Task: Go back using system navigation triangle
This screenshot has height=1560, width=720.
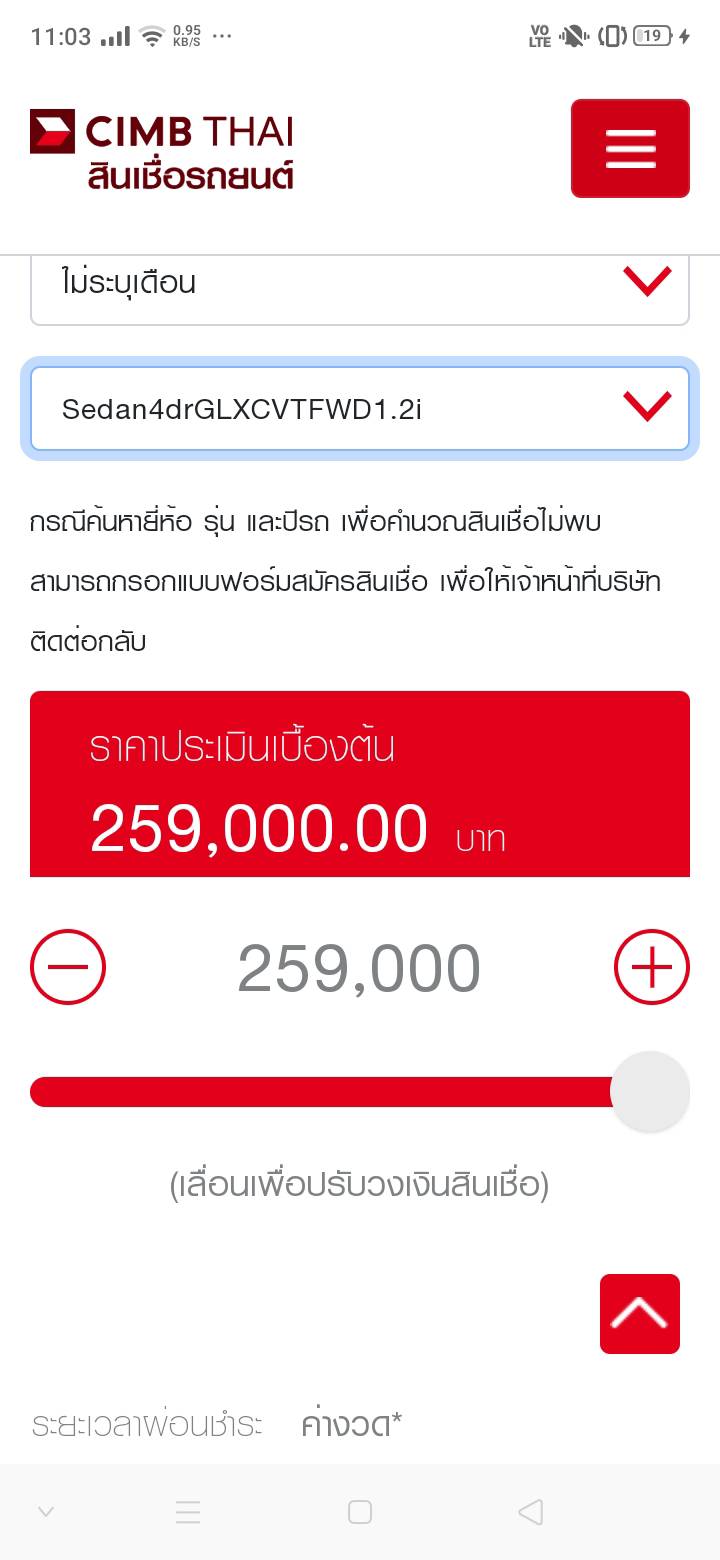Action: pyautogui.click(x=531, y=1512)
